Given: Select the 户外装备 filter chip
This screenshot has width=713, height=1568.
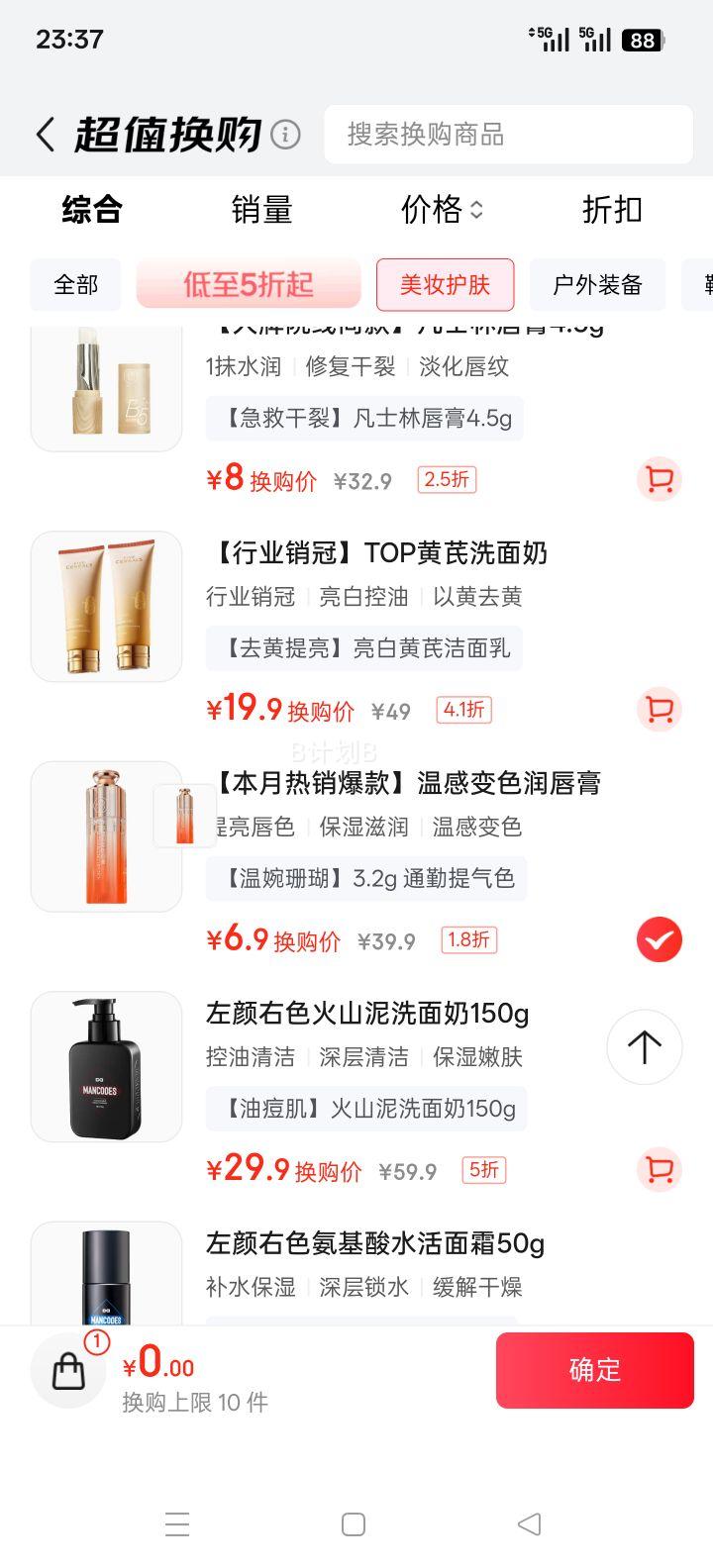Looking at the screenshot, I should (597, 285).
